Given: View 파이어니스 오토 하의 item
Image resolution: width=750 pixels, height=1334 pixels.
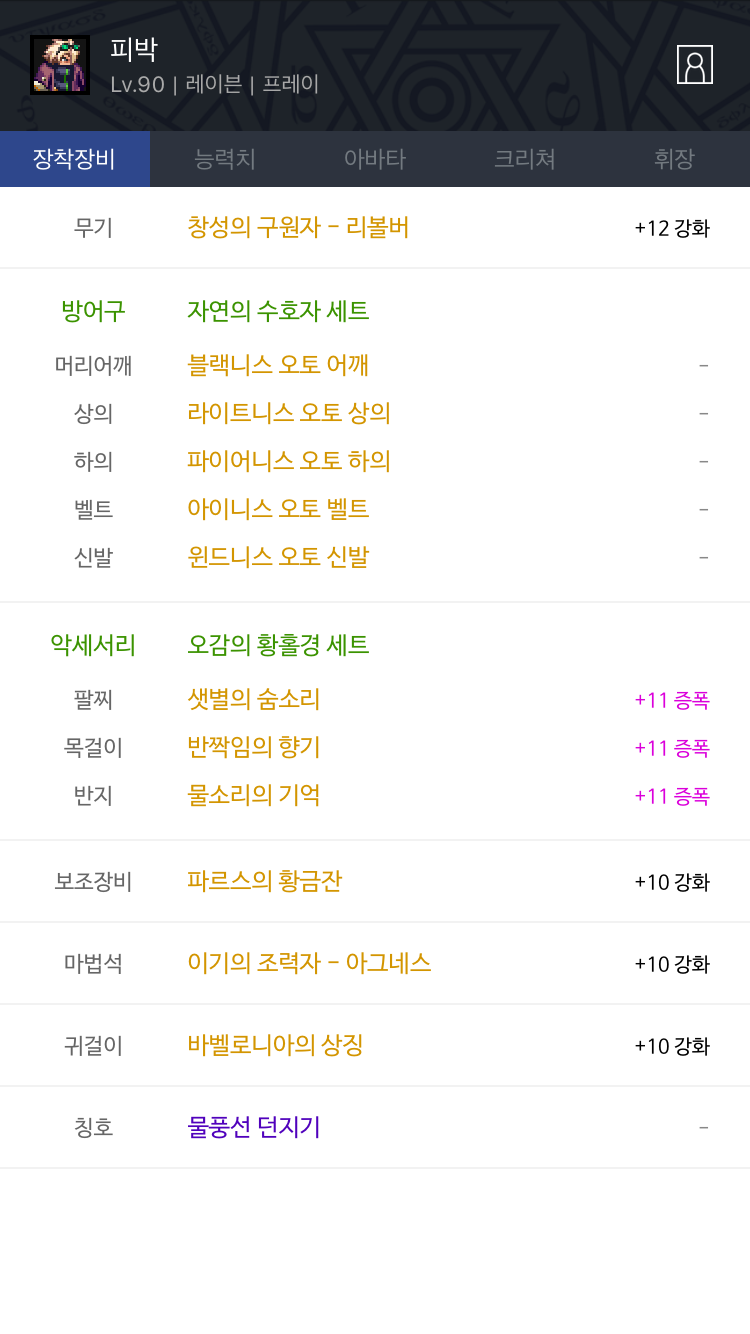Looking at the screenshot, I should coord(288,461).
